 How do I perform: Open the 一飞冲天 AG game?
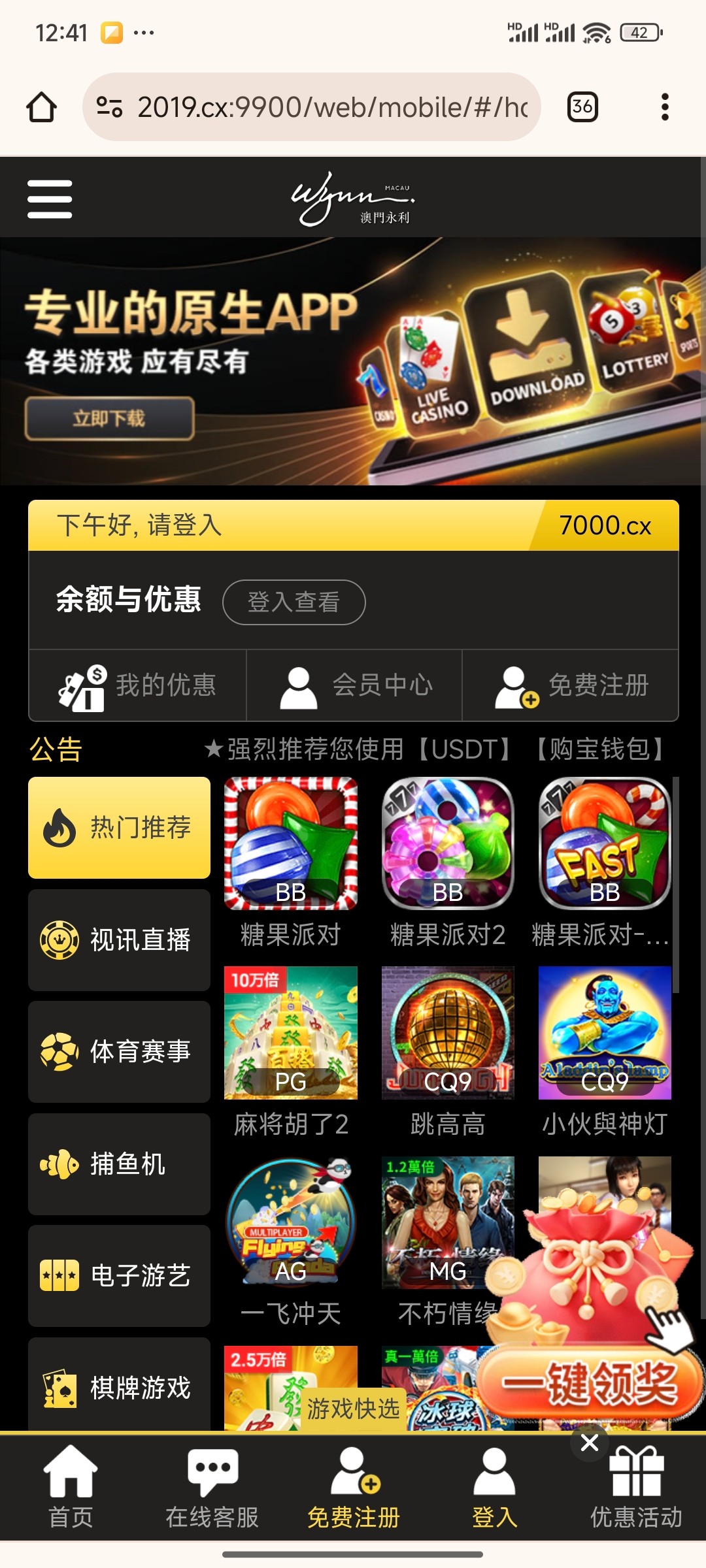pos(291,1222)
